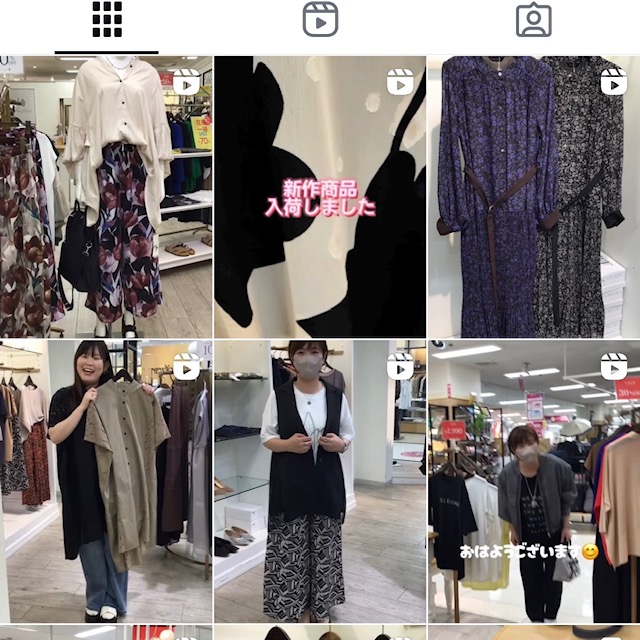Screen dimensions: 640x640
Task: Open the reel with purple floral dresses
Action: pos(533,197)
